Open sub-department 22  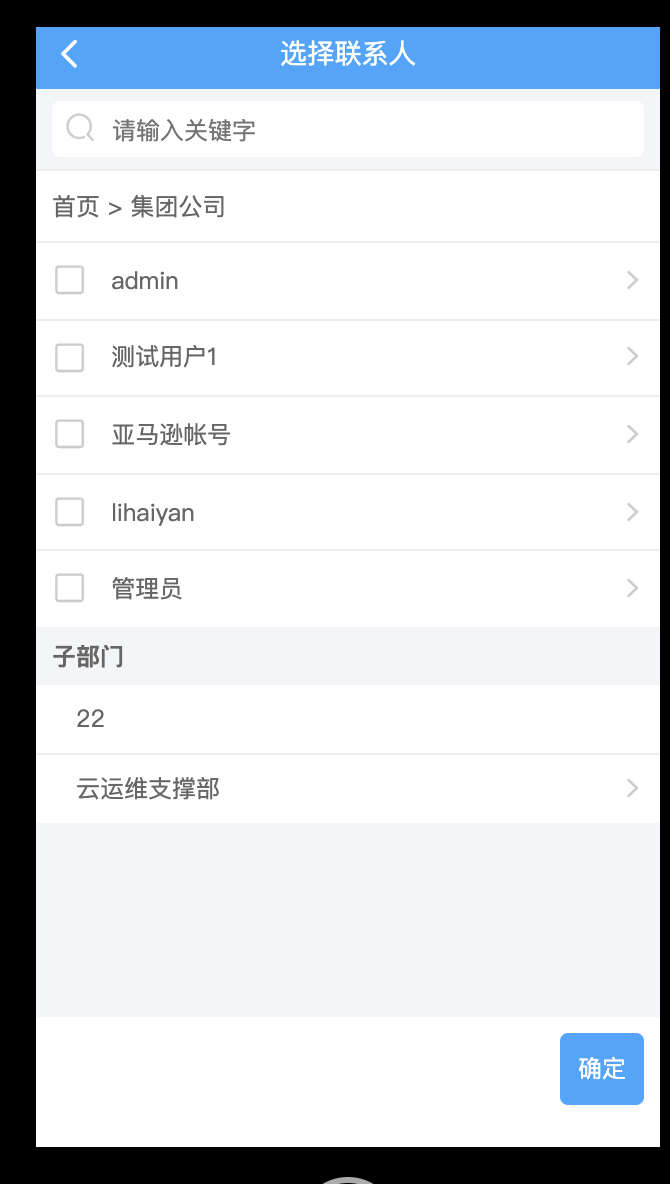pyautogui.click(x=91, y=719)
